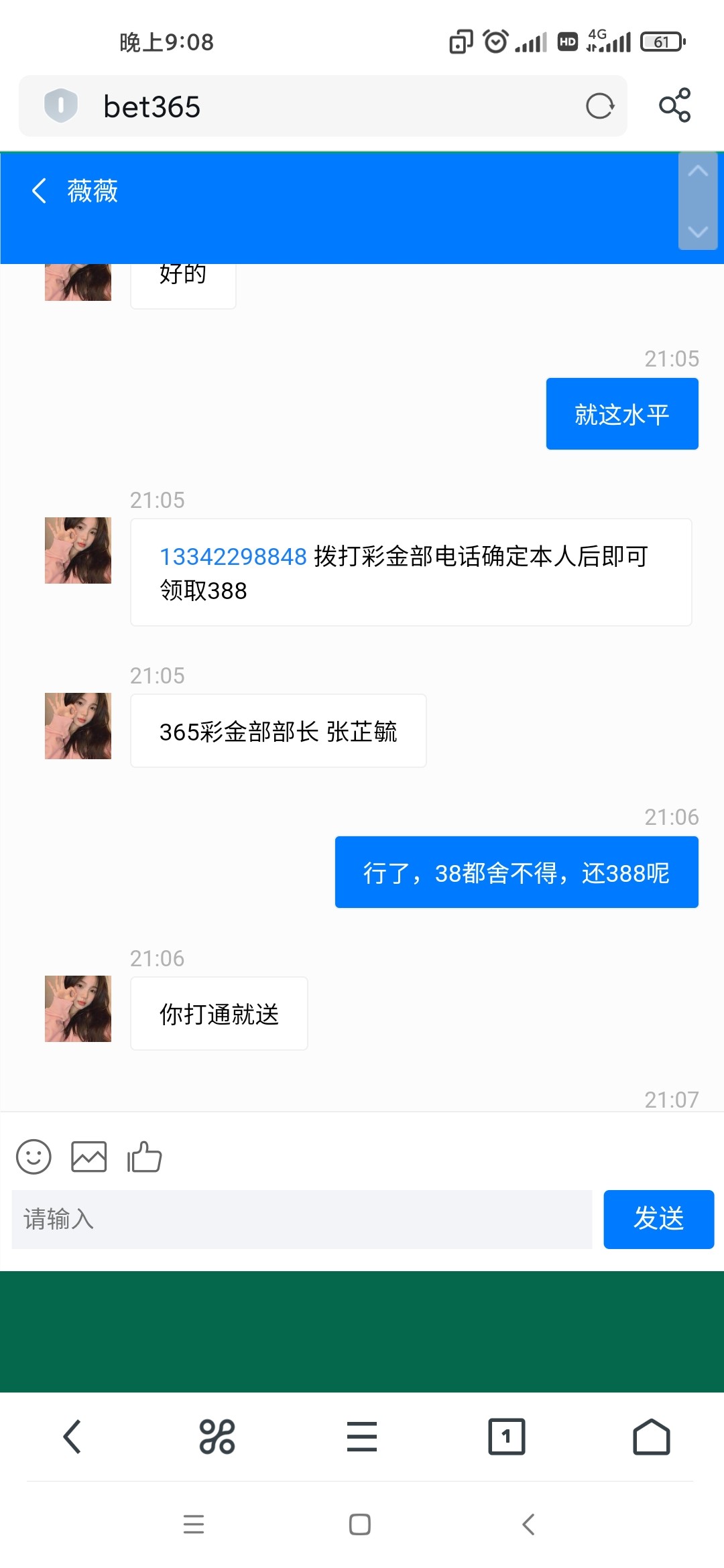
Task: Open the tab switcher showing 1
Action: tap(507, 1436)
